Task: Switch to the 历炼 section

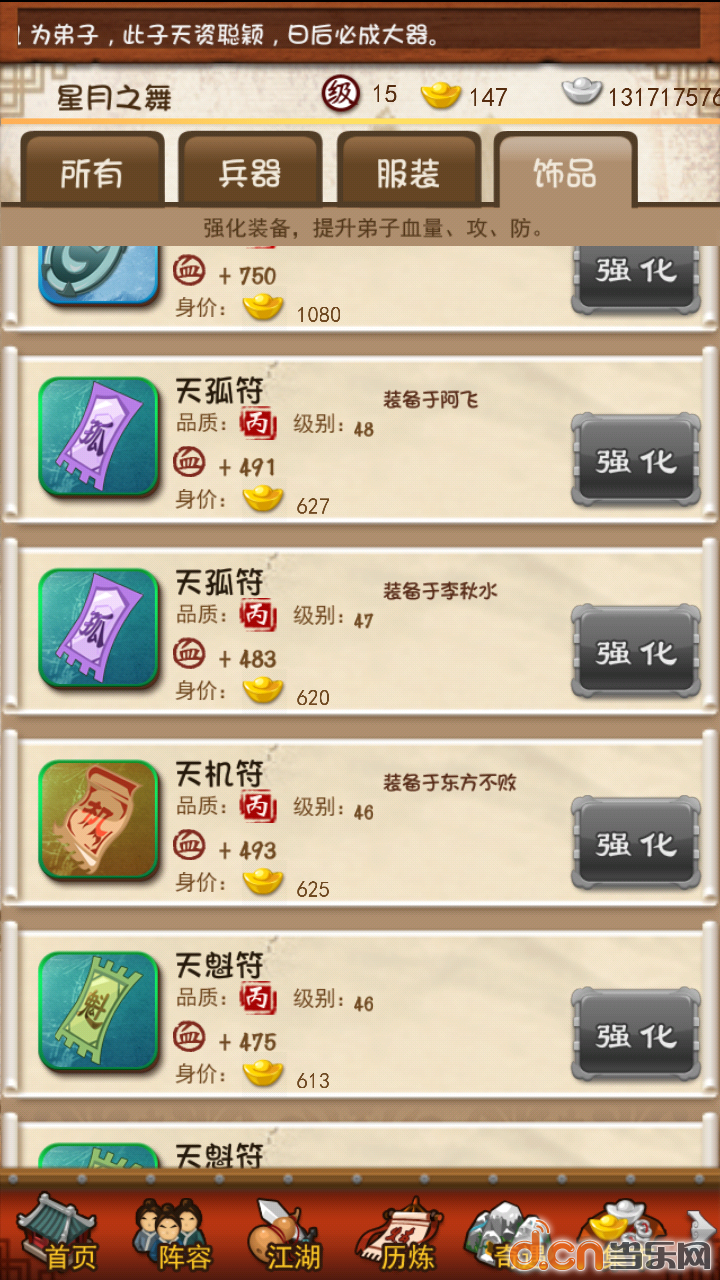Action: click(398, 1232)
